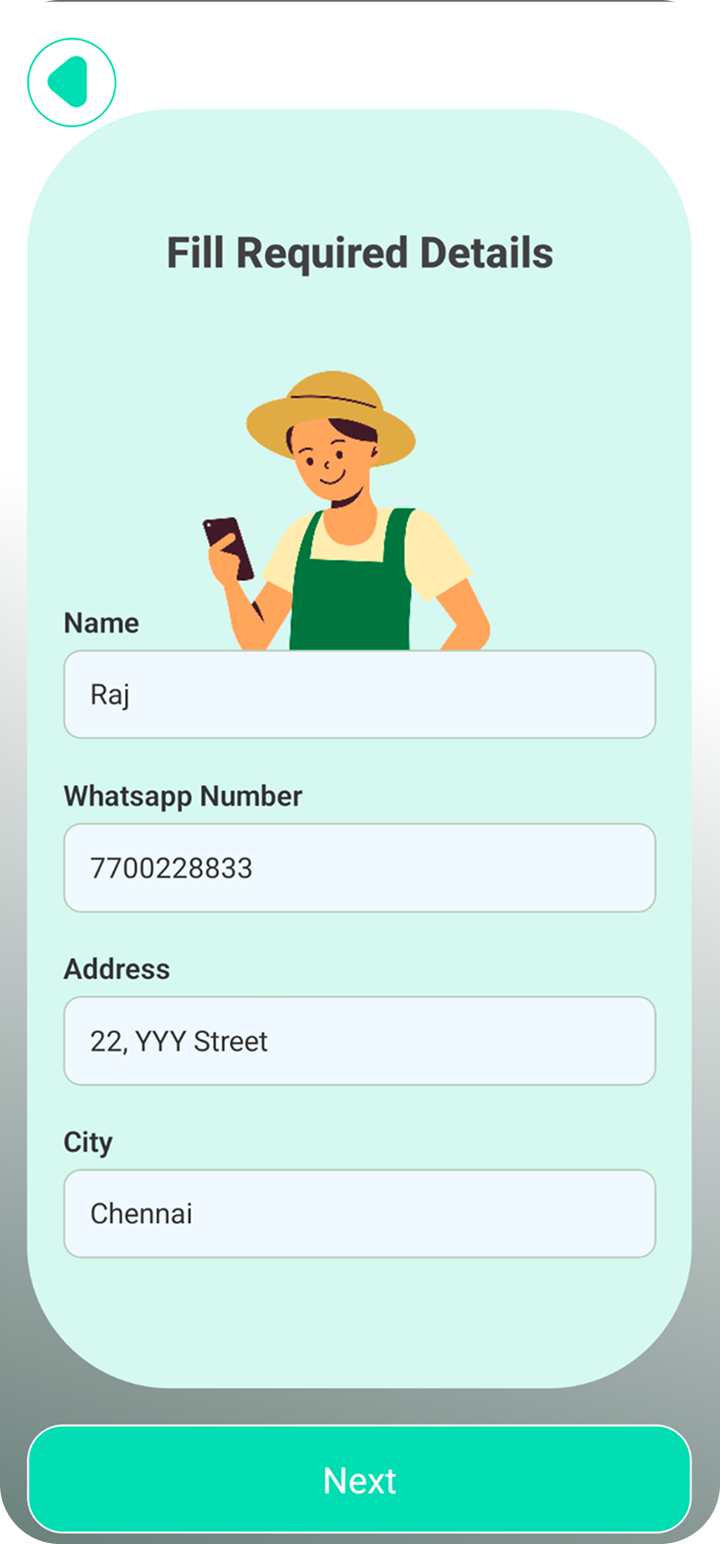Click the Name input field containing Raj
Image resolution: width=720 pixels, height=1544 pixels.
point(360,694)
